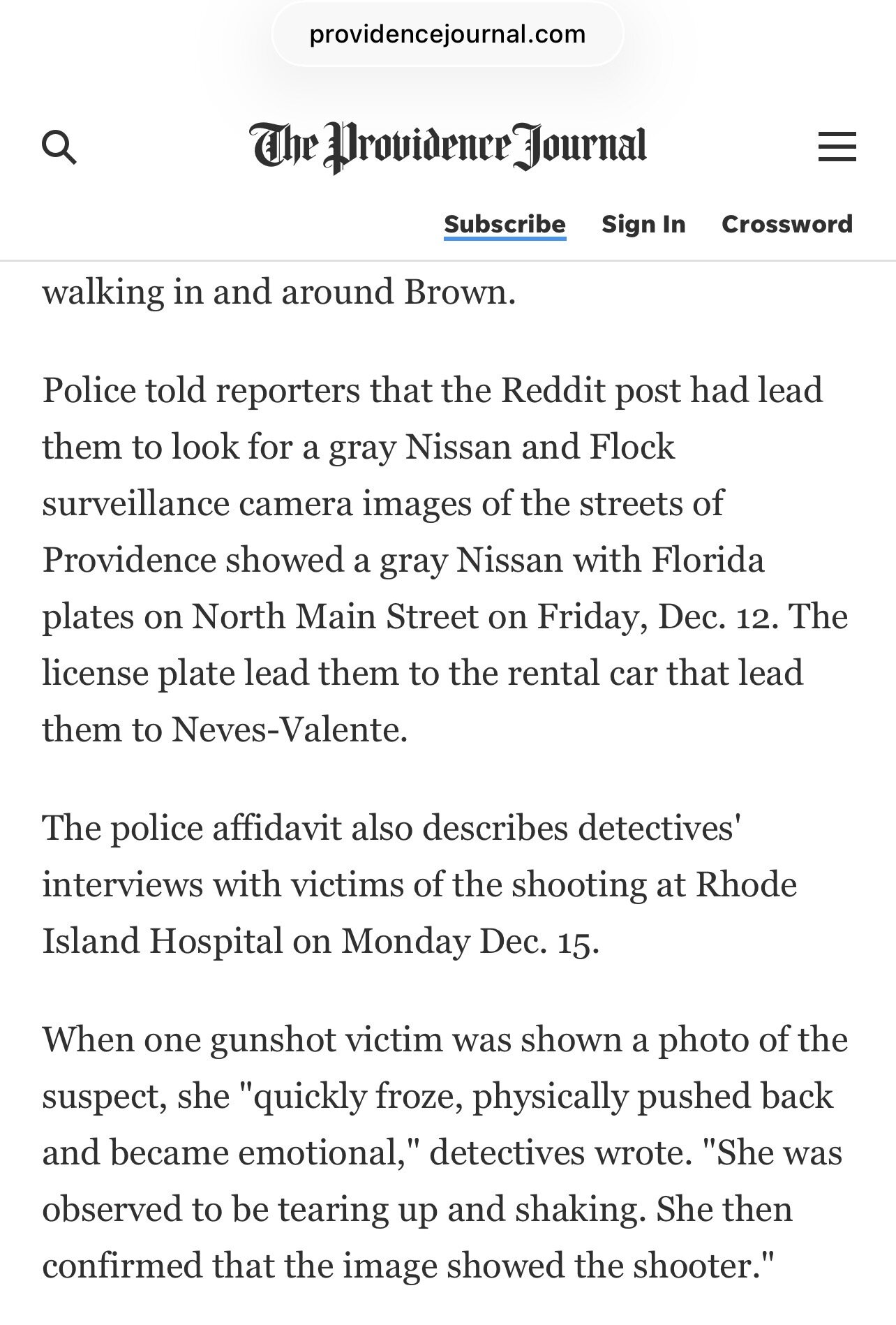Open the Crossword page
Screen dimensions: 896x1325
(787, 224)
